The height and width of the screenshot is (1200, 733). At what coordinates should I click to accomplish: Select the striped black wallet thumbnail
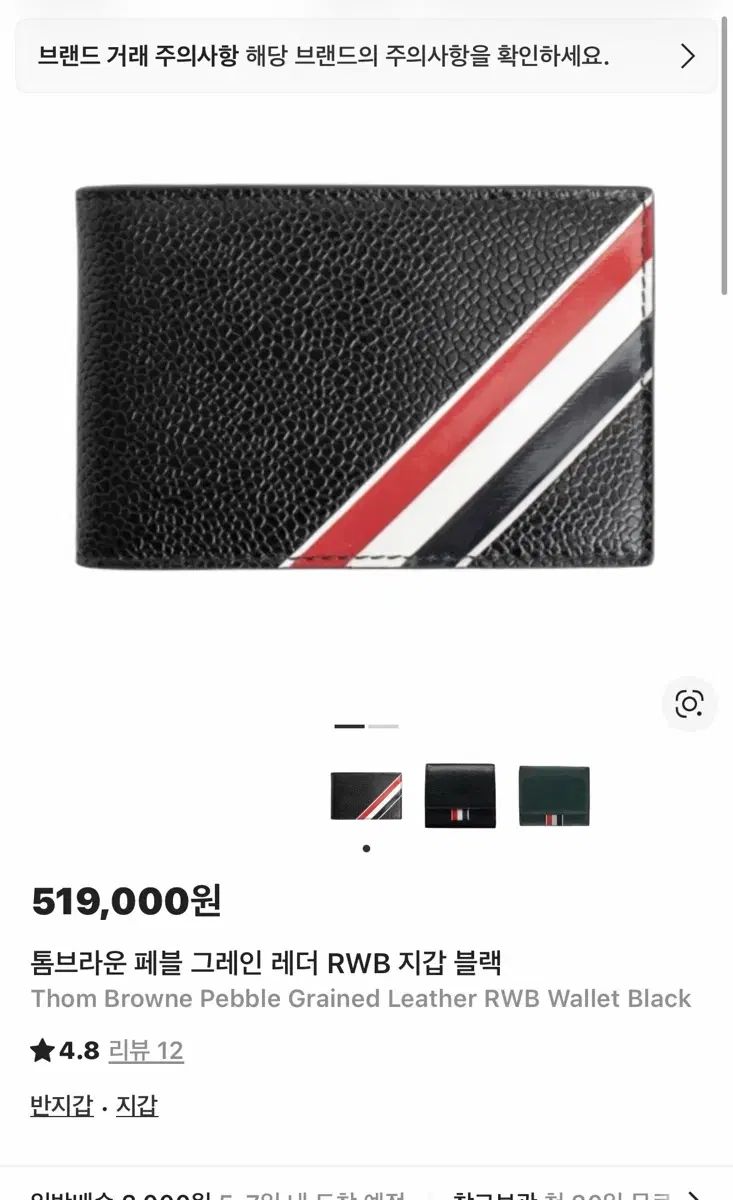tap(366, 796)
